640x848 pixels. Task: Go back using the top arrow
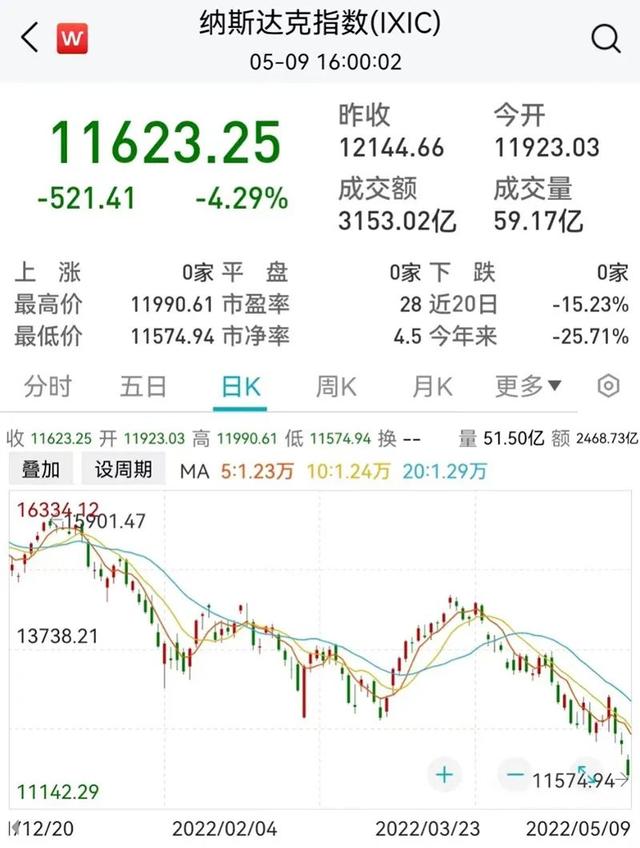point(30,39)
